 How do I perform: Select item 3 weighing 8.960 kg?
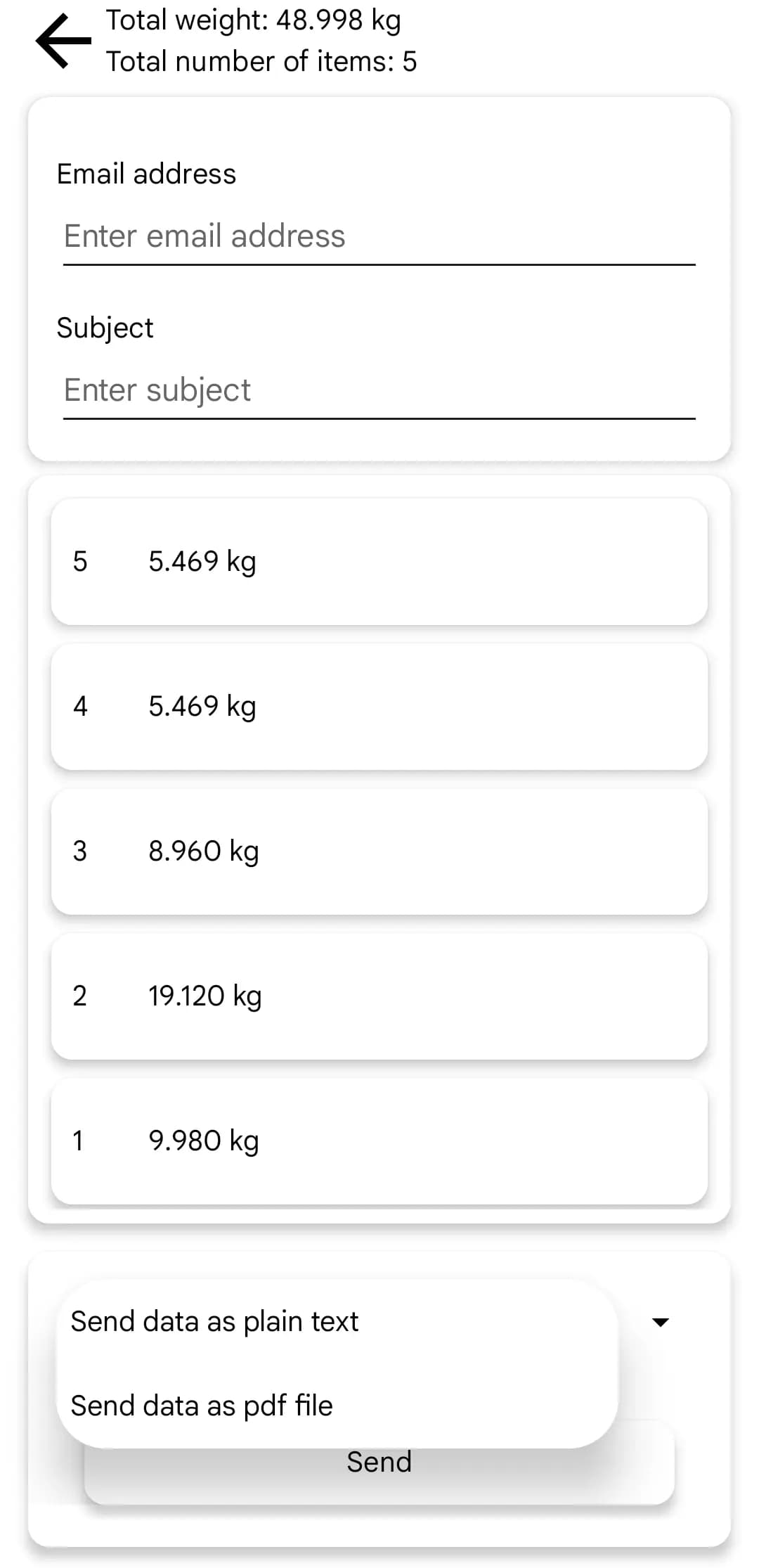379,852
